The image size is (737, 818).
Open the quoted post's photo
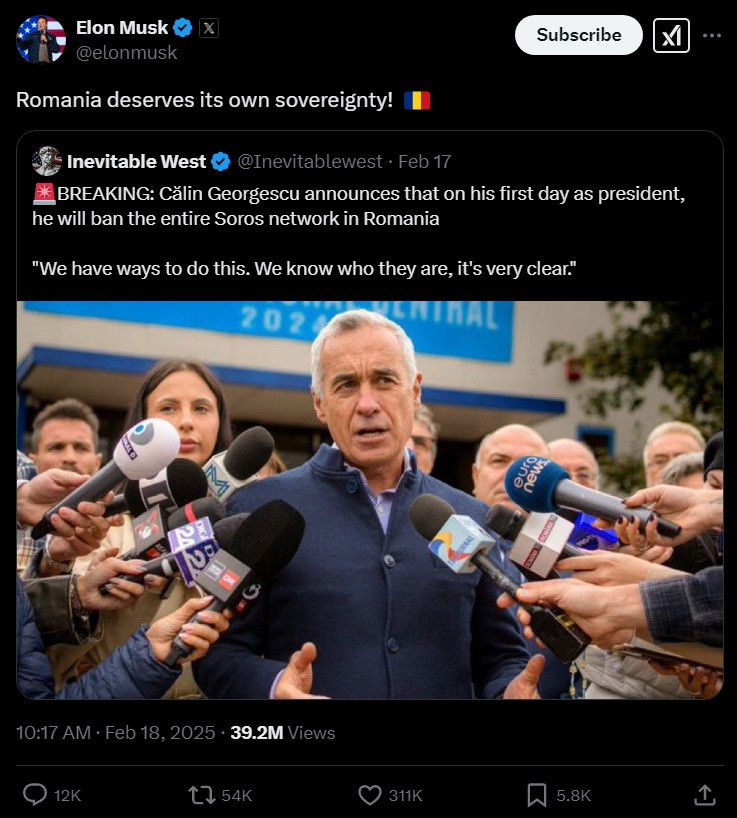coord(369,500)
